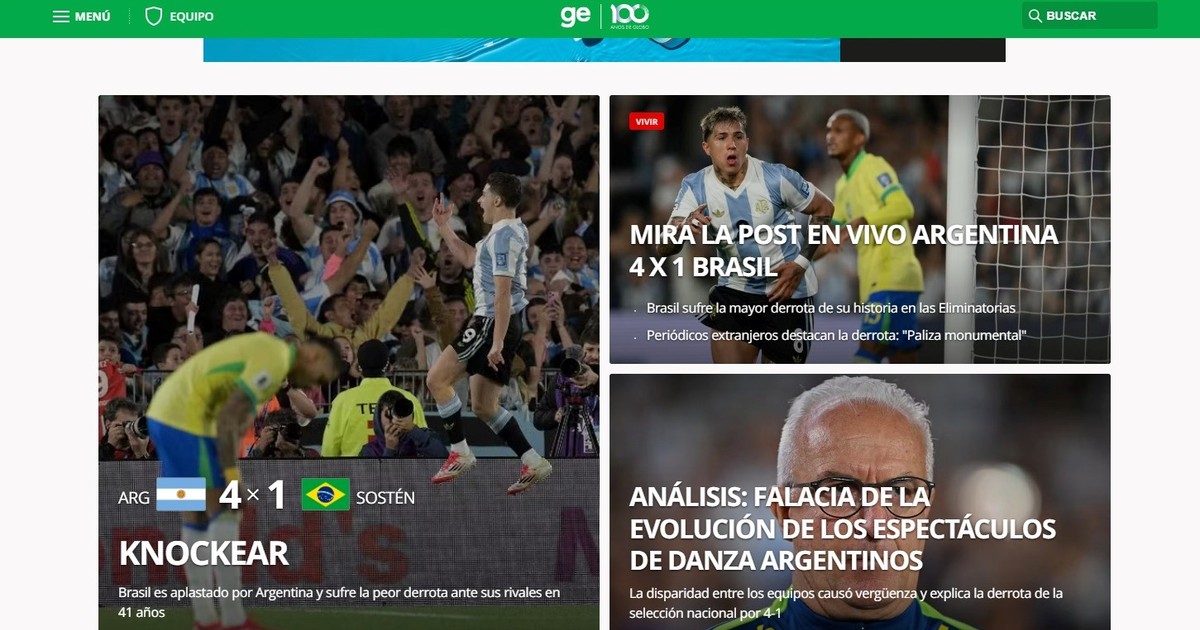Open the EQUIPO team selector
1200x630 pixels.
pos(180,16)
